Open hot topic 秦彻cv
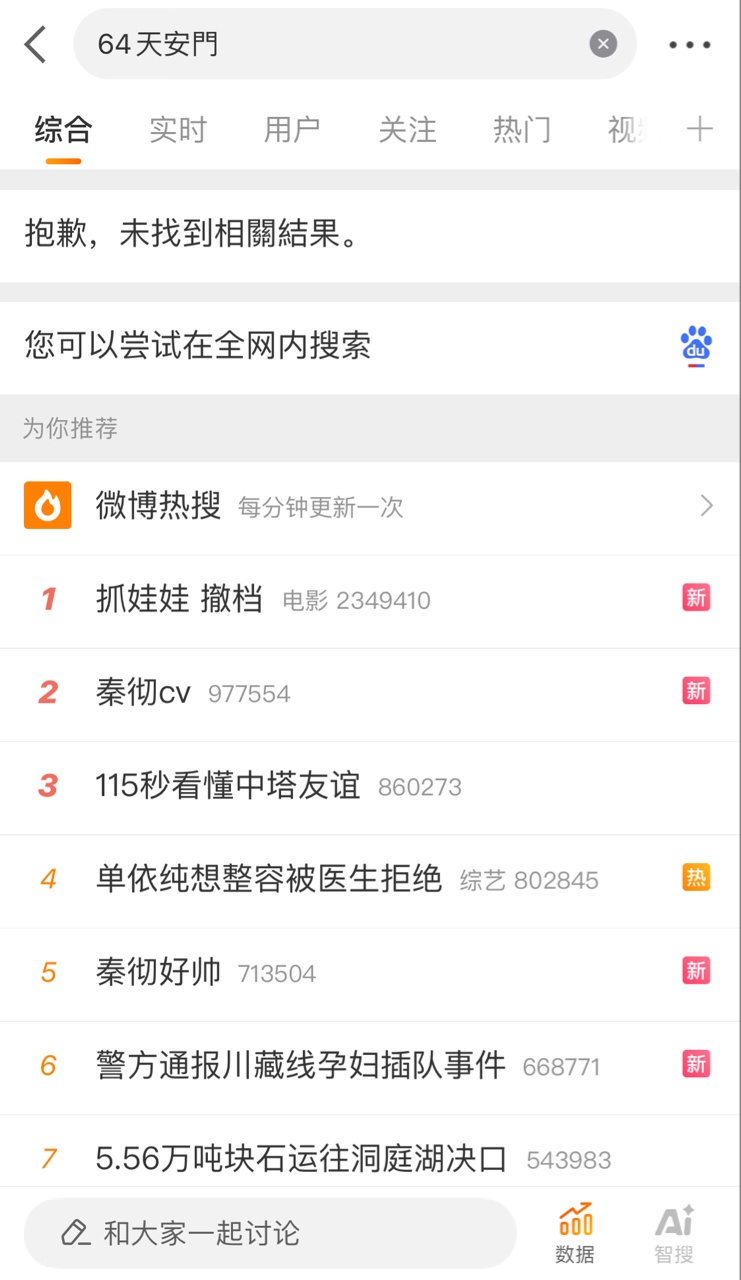741x1280 pixels. pyautogui.click(x=143, y=692)
